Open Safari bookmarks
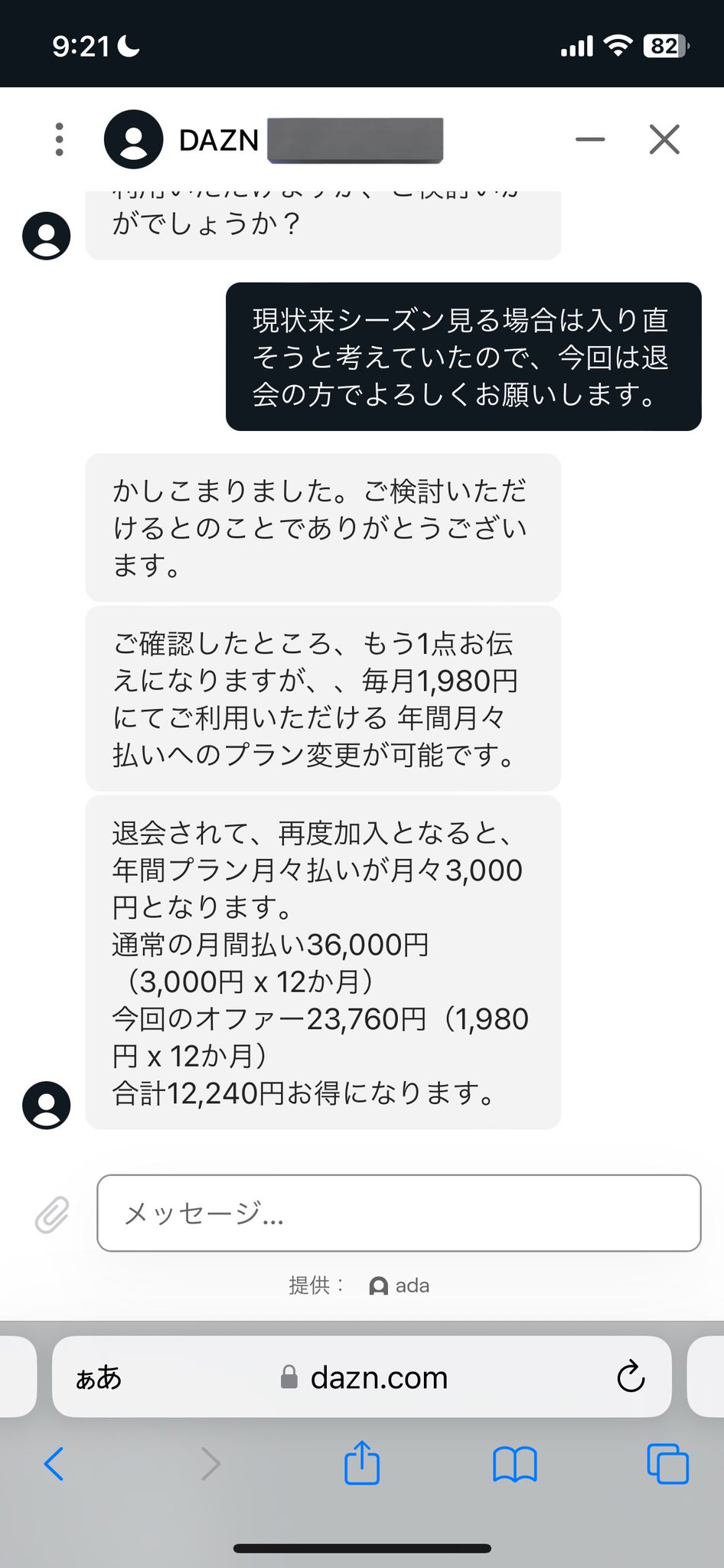 pos(514,1465)
